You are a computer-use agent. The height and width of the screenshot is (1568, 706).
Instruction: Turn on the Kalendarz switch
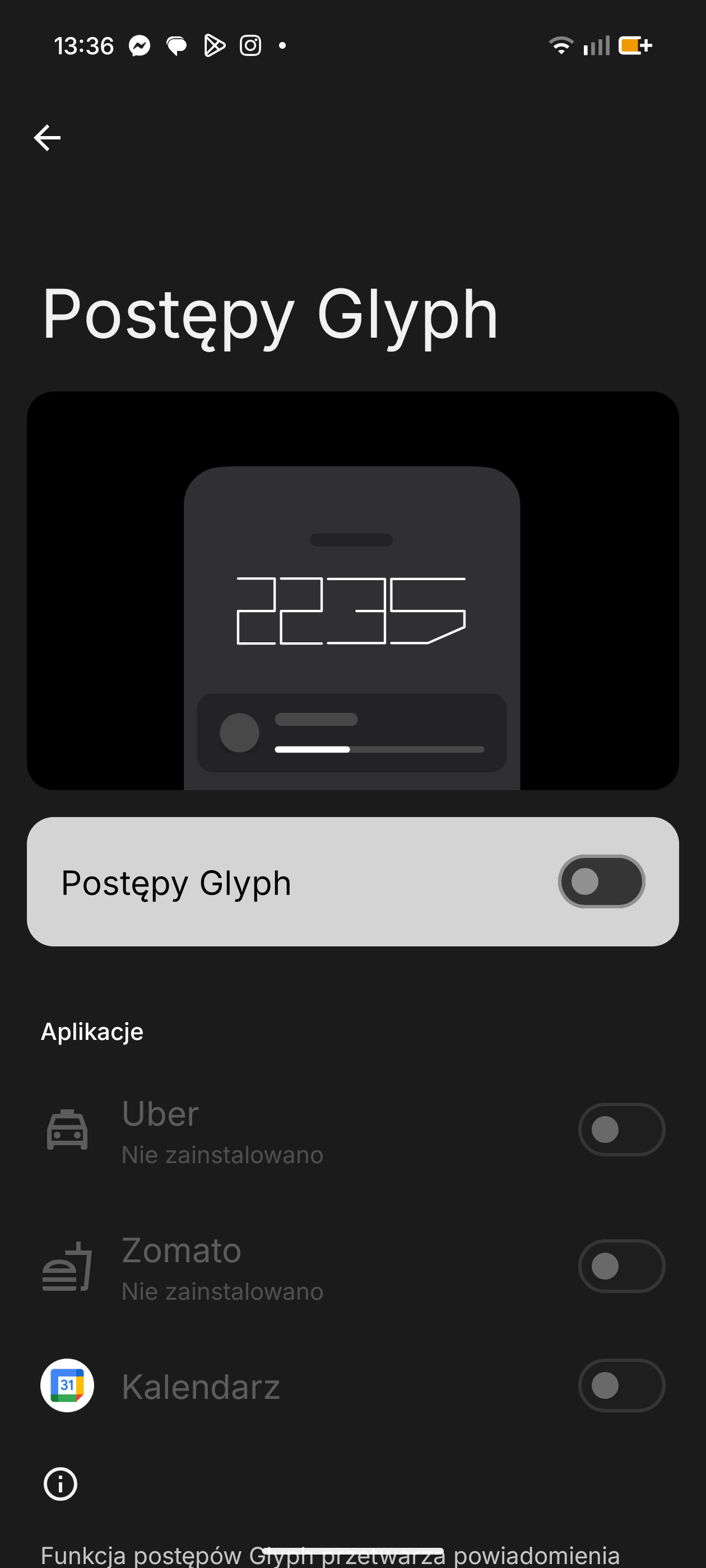[x=621, y=1385]
